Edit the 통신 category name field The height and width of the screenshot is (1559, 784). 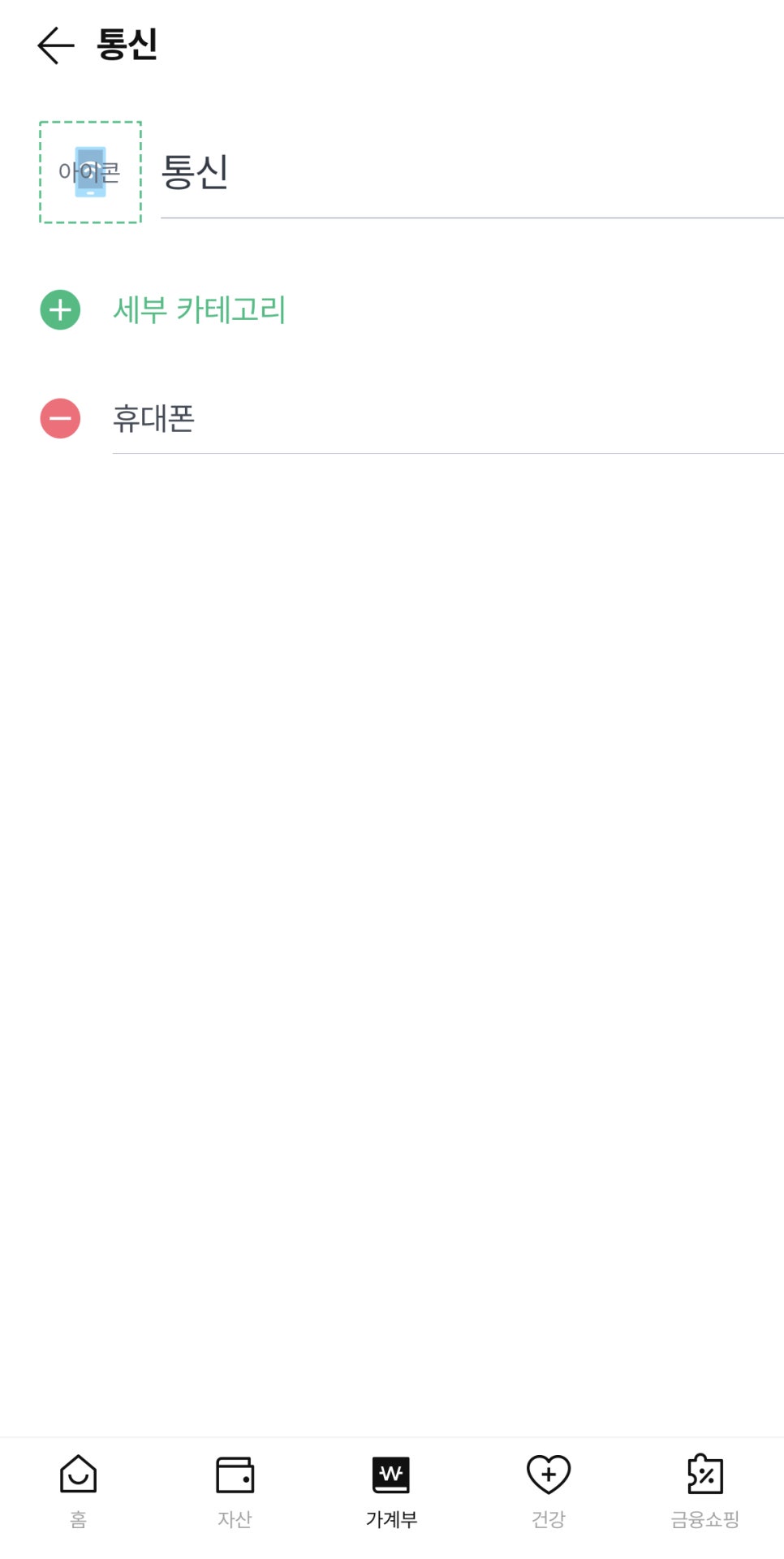click(x=472, y=172)
